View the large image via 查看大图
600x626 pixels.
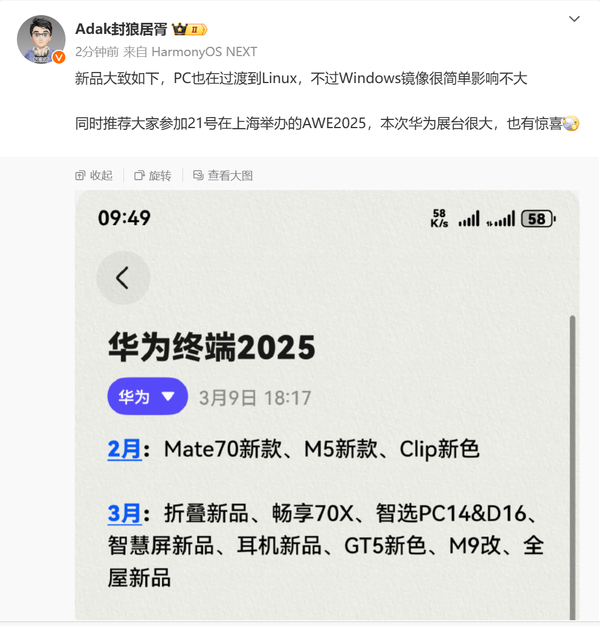(222, 175)
